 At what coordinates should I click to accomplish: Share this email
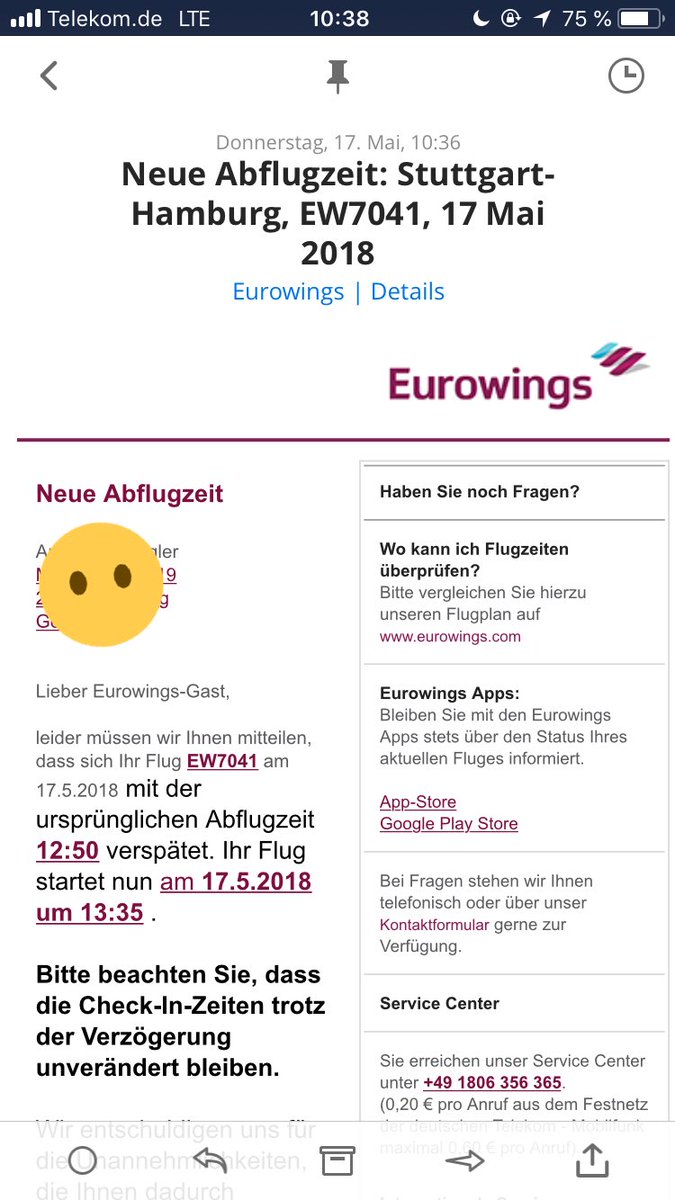coord(592,1159)
